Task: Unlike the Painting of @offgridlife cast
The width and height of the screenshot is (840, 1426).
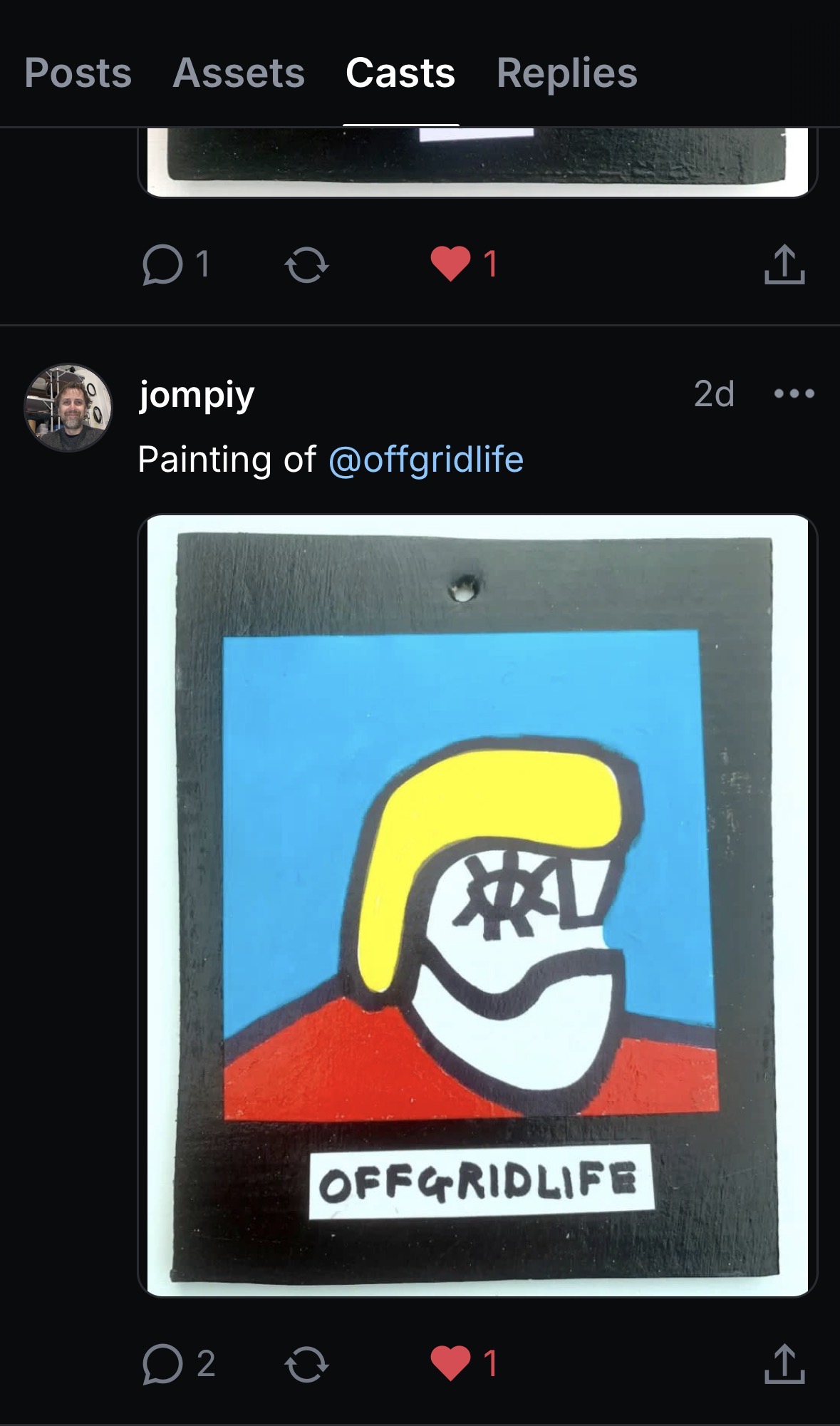Action: 450,1363
